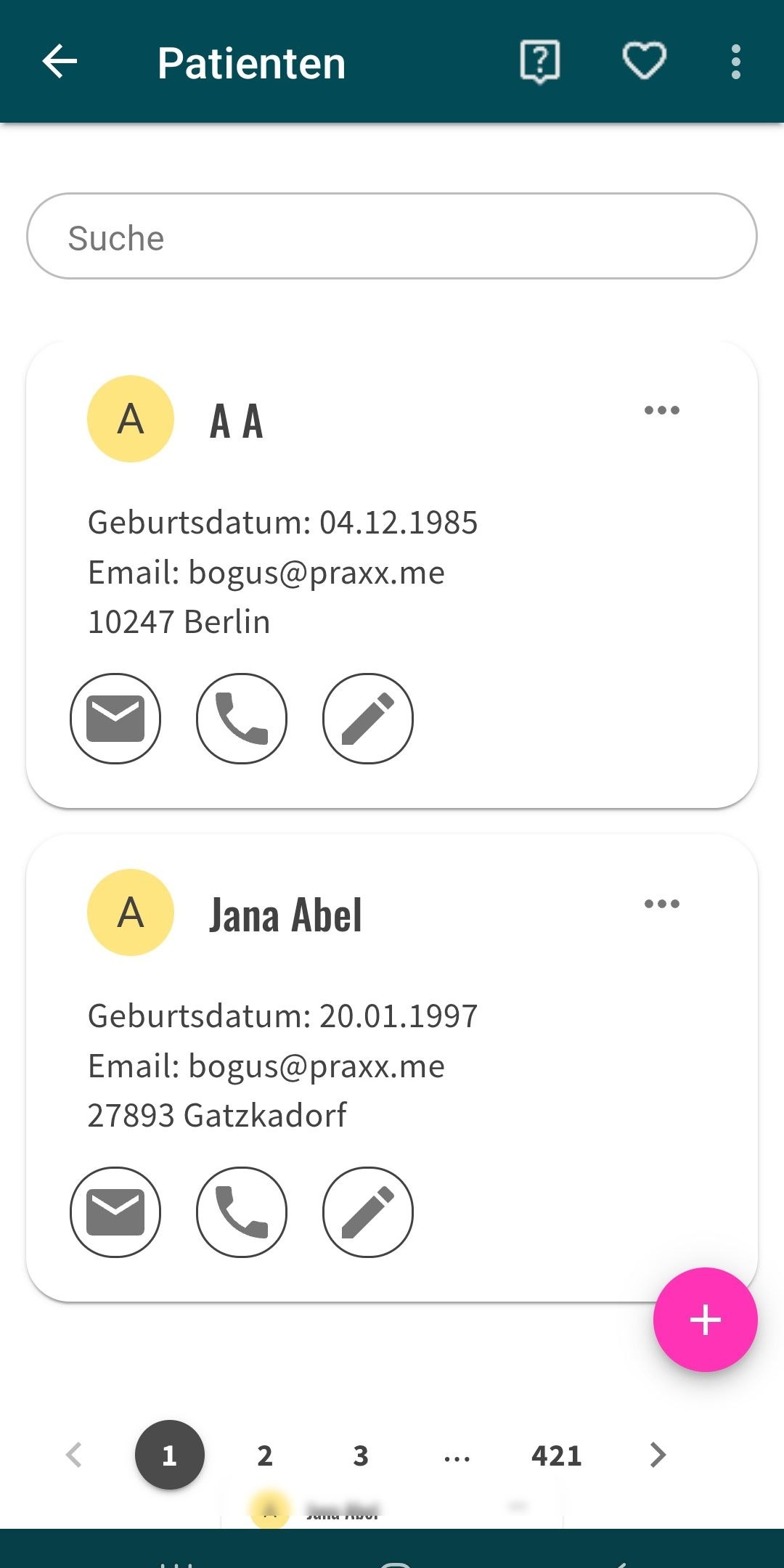The width and height of the screenshot is (784, 1568).
Task: Edit Jana Abel's details
Action: tap(368, 1212)
